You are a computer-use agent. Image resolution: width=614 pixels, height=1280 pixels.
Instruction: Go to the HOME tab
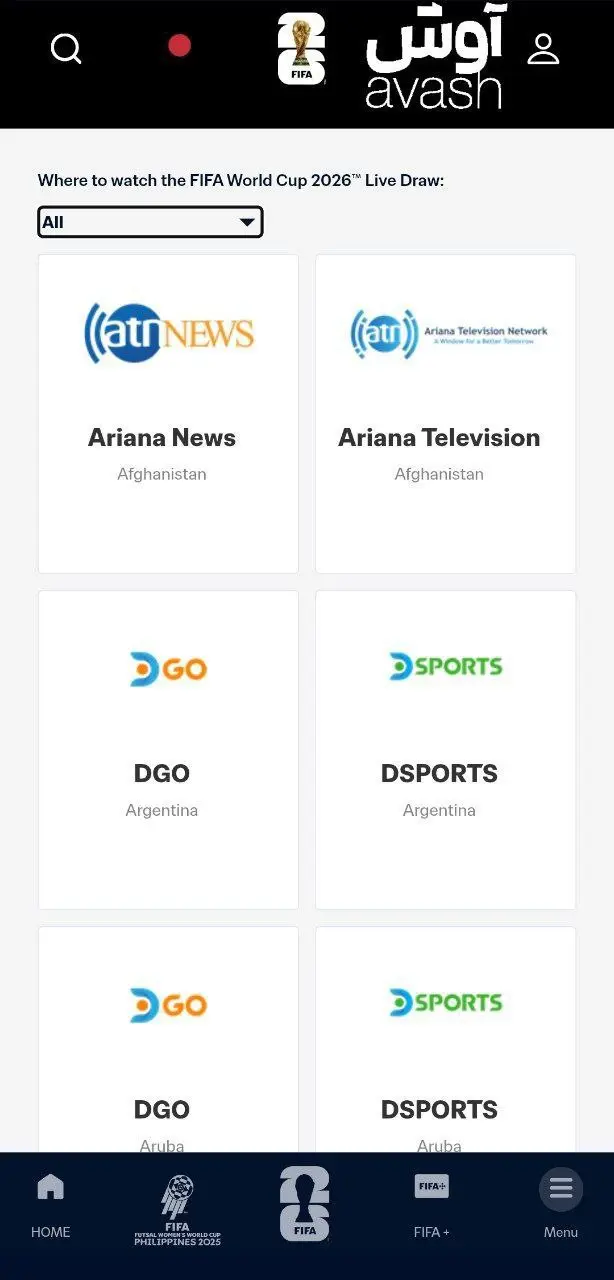coord(50,1206)
